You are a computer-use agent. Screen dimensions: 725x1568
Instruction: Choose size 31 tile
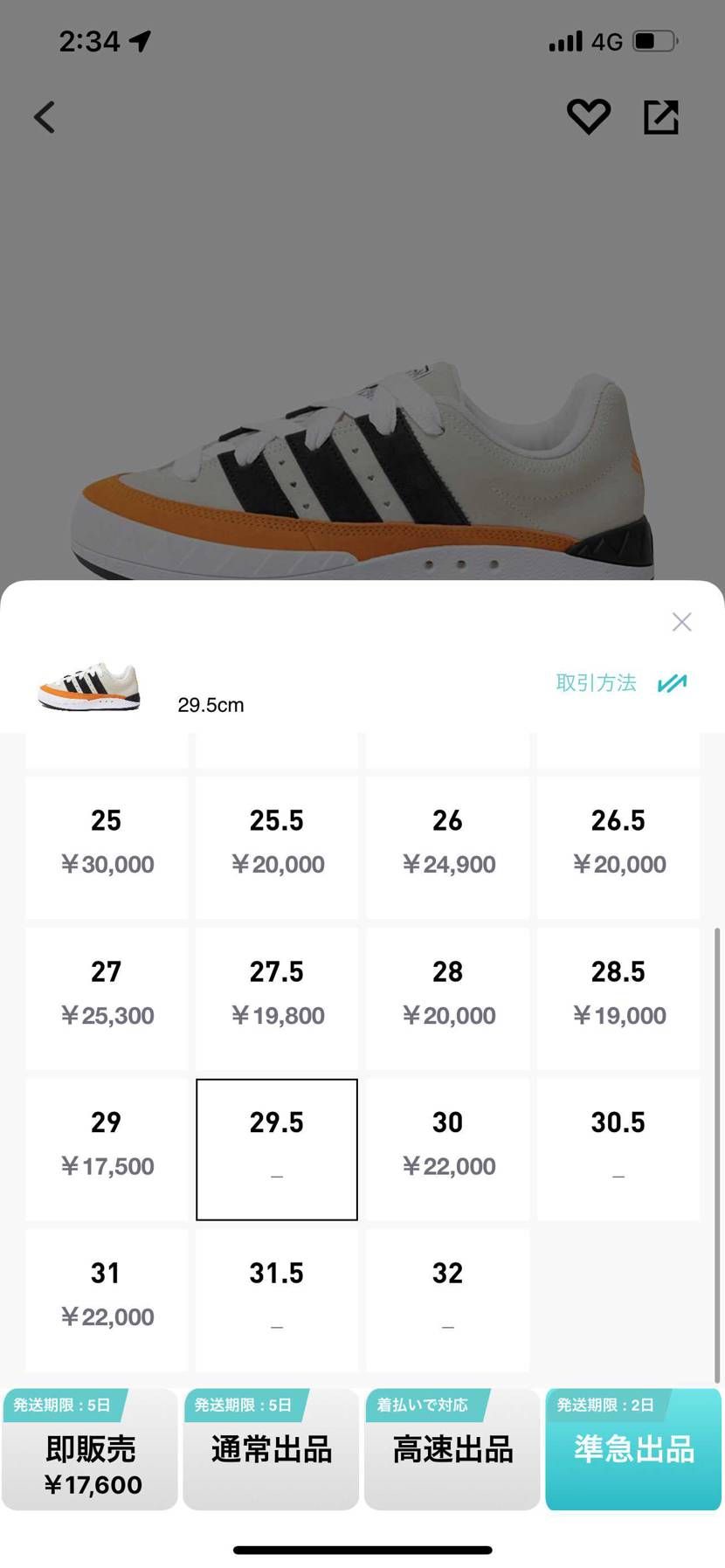[x=107, y=1300]
